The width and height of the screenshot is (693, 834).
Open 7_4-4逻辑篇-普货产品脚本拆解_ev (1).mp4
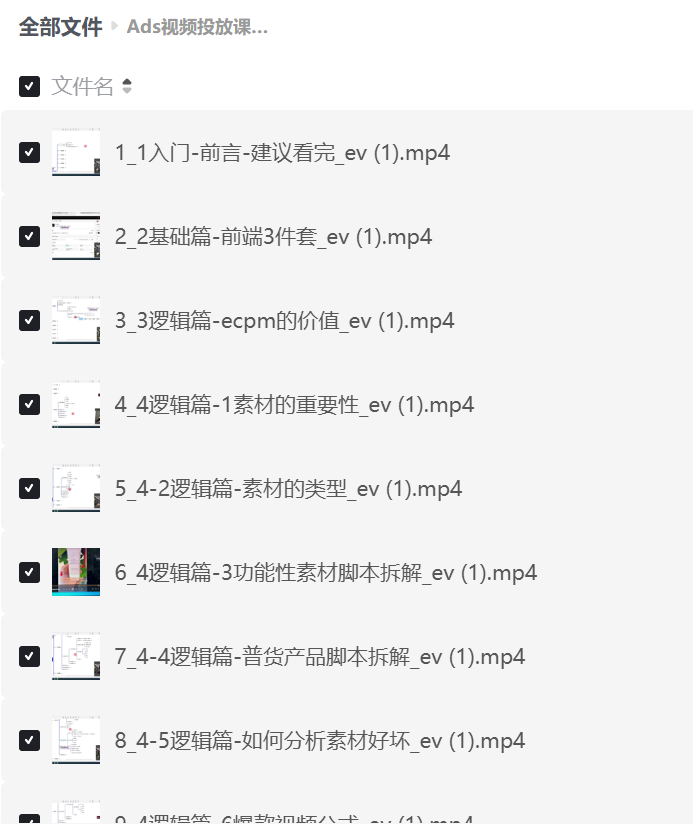click(320, 657)
